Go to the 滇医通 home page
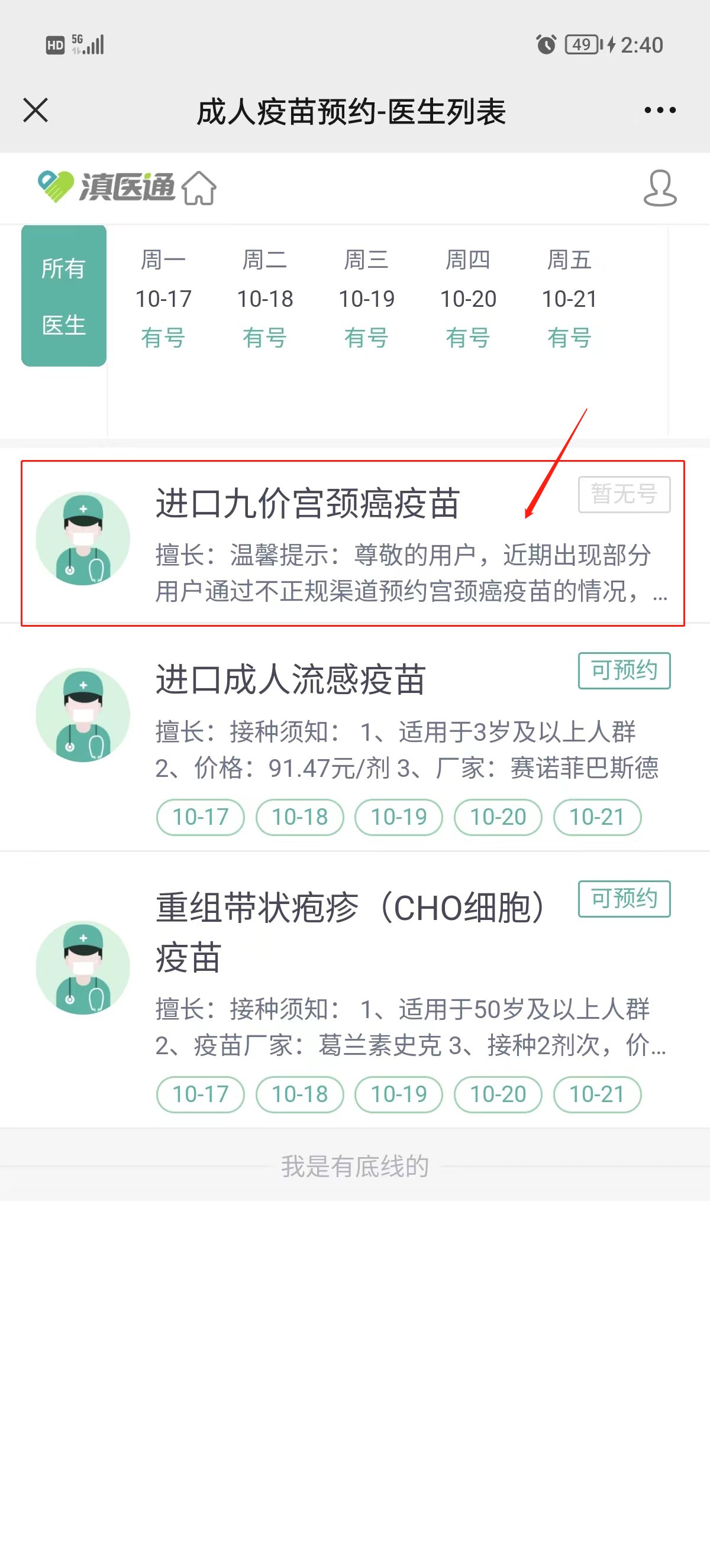710x1568 pixels. point(199,187)
